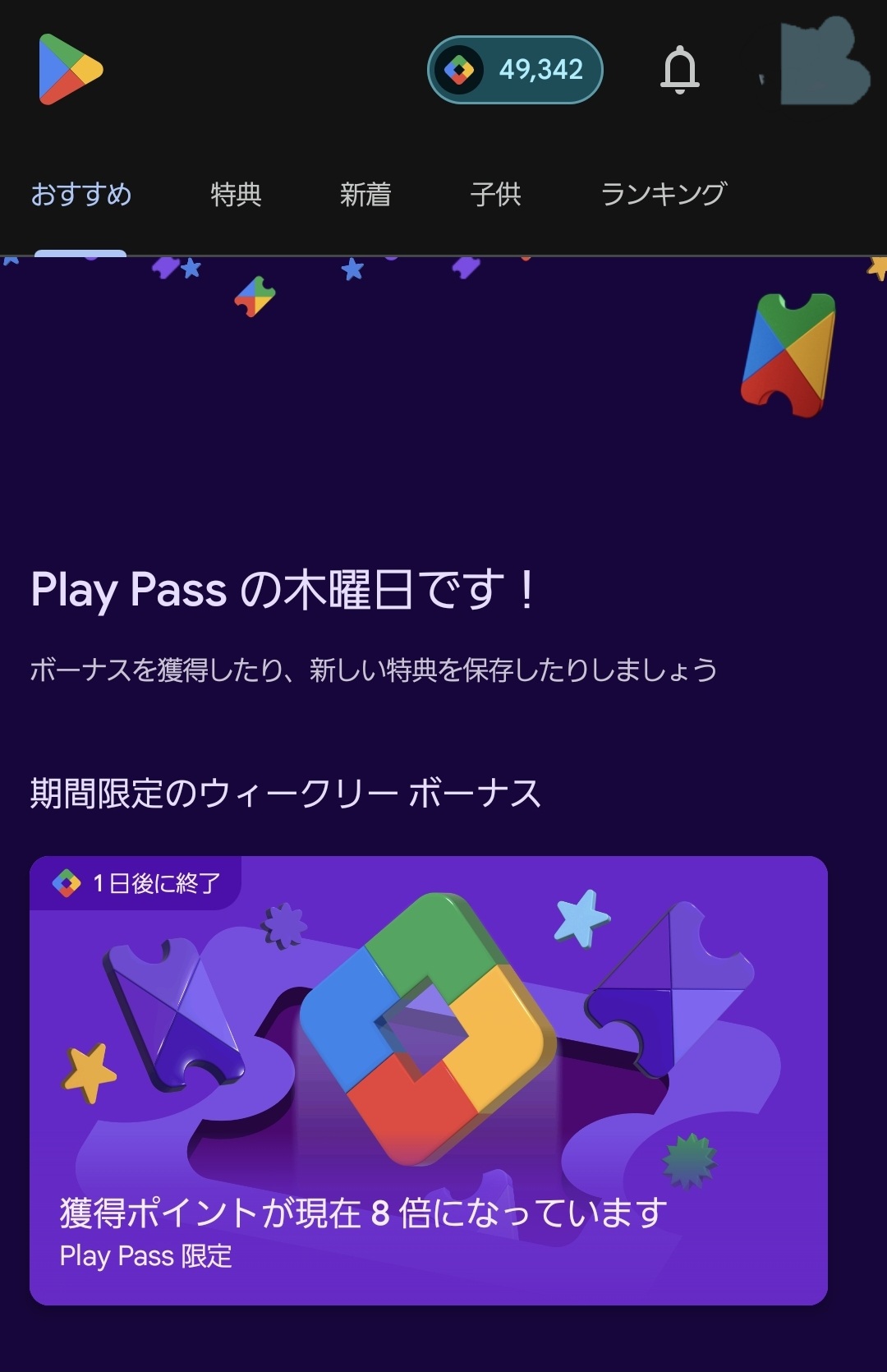Switch to the ランキング tab
Viewport: 887px width, 1372px height.
pos(664,195)
